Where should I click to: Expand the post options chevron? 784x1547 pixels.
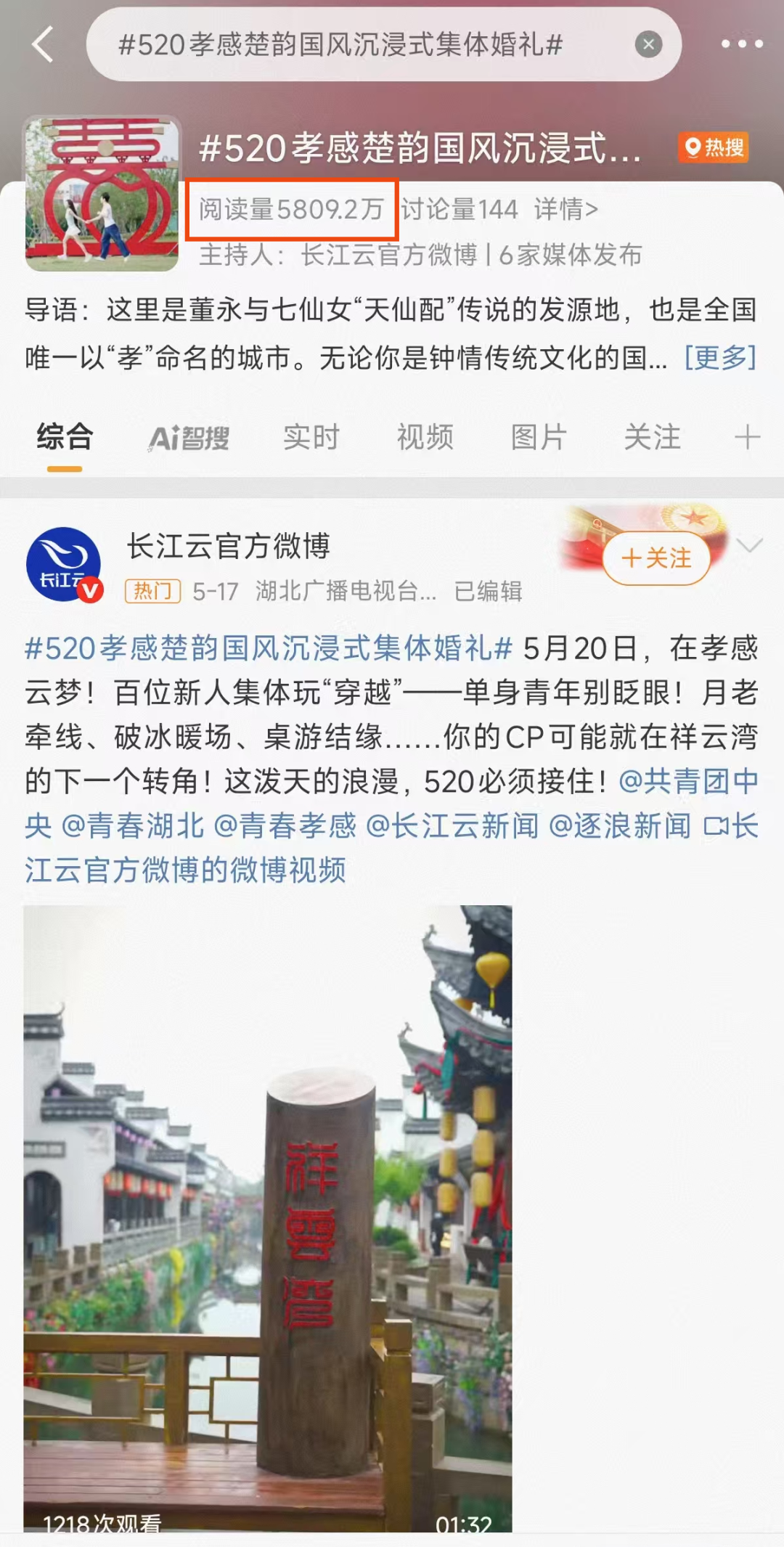click(x=749, y=544)
